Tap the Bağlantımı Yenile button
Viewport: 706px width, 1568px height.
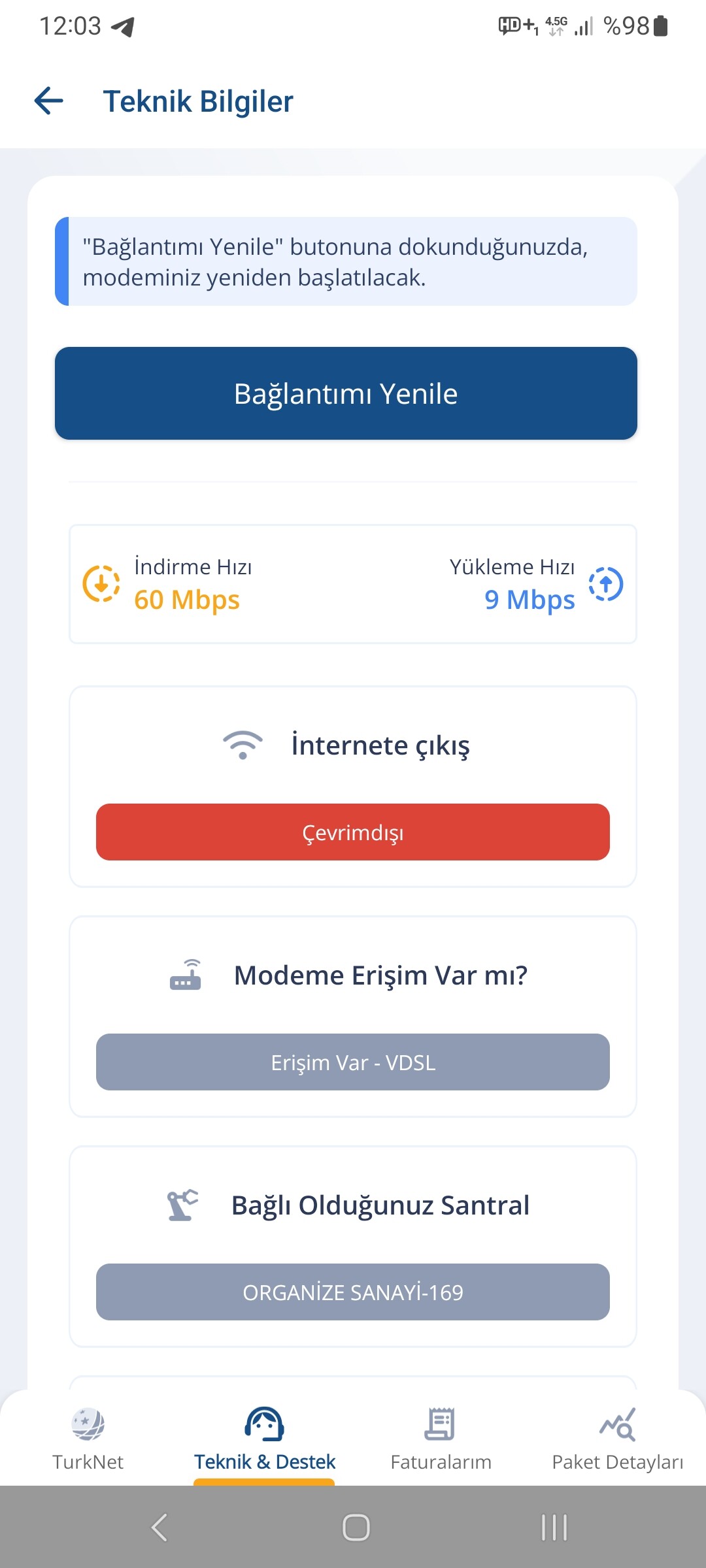click(x=346, y=393)
